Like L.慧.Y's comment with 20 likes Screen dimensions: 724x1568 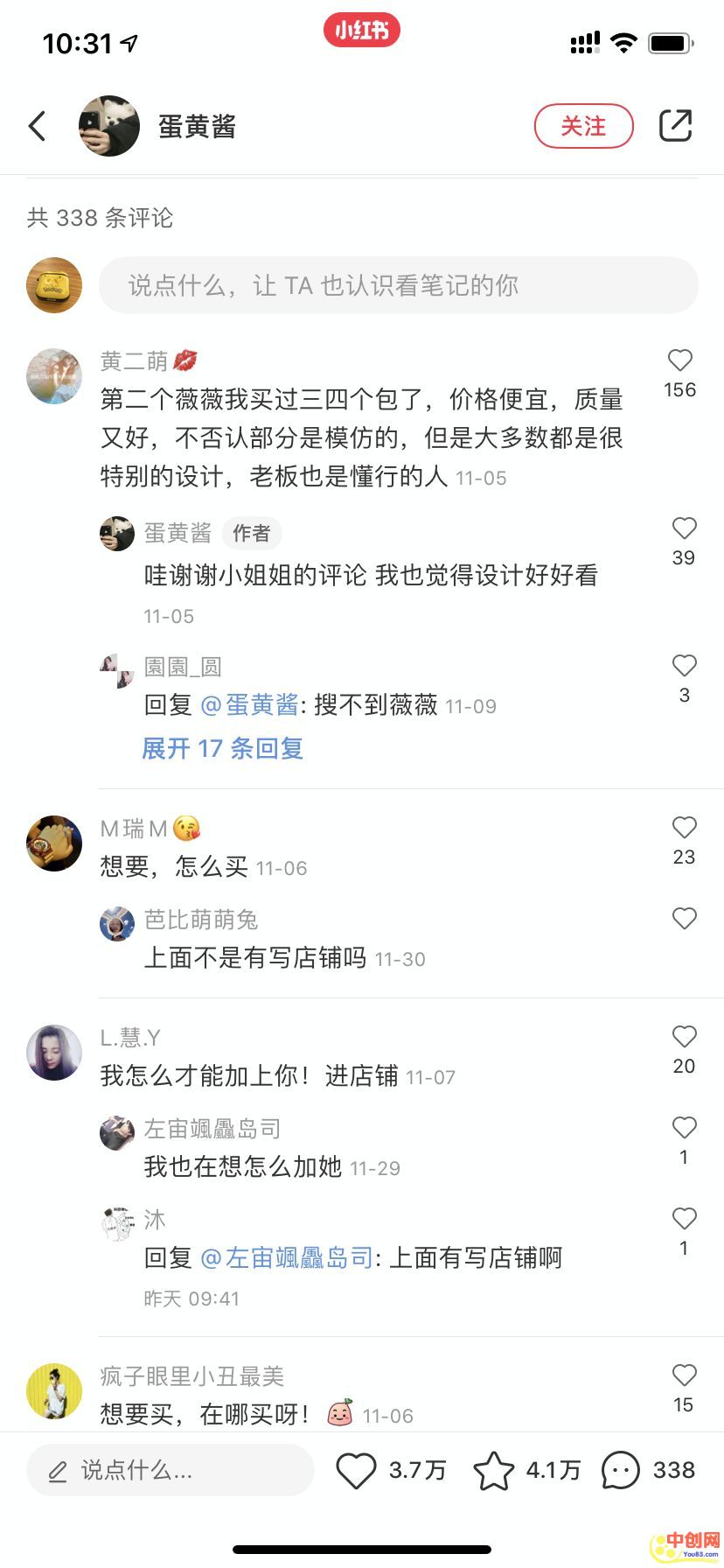tap(684, 1037)
